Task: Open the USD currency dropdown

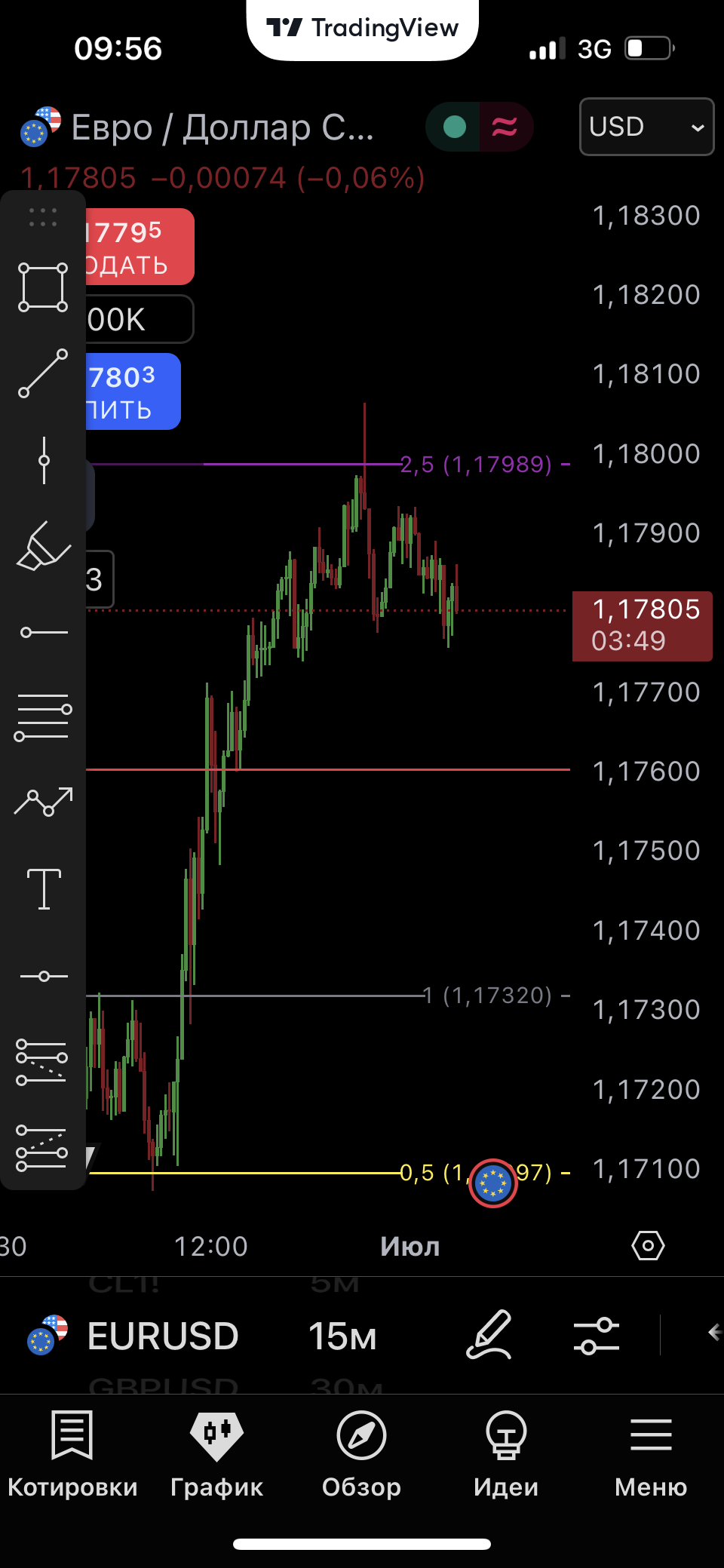Action: pyautogui.click(x=646, y=127)
